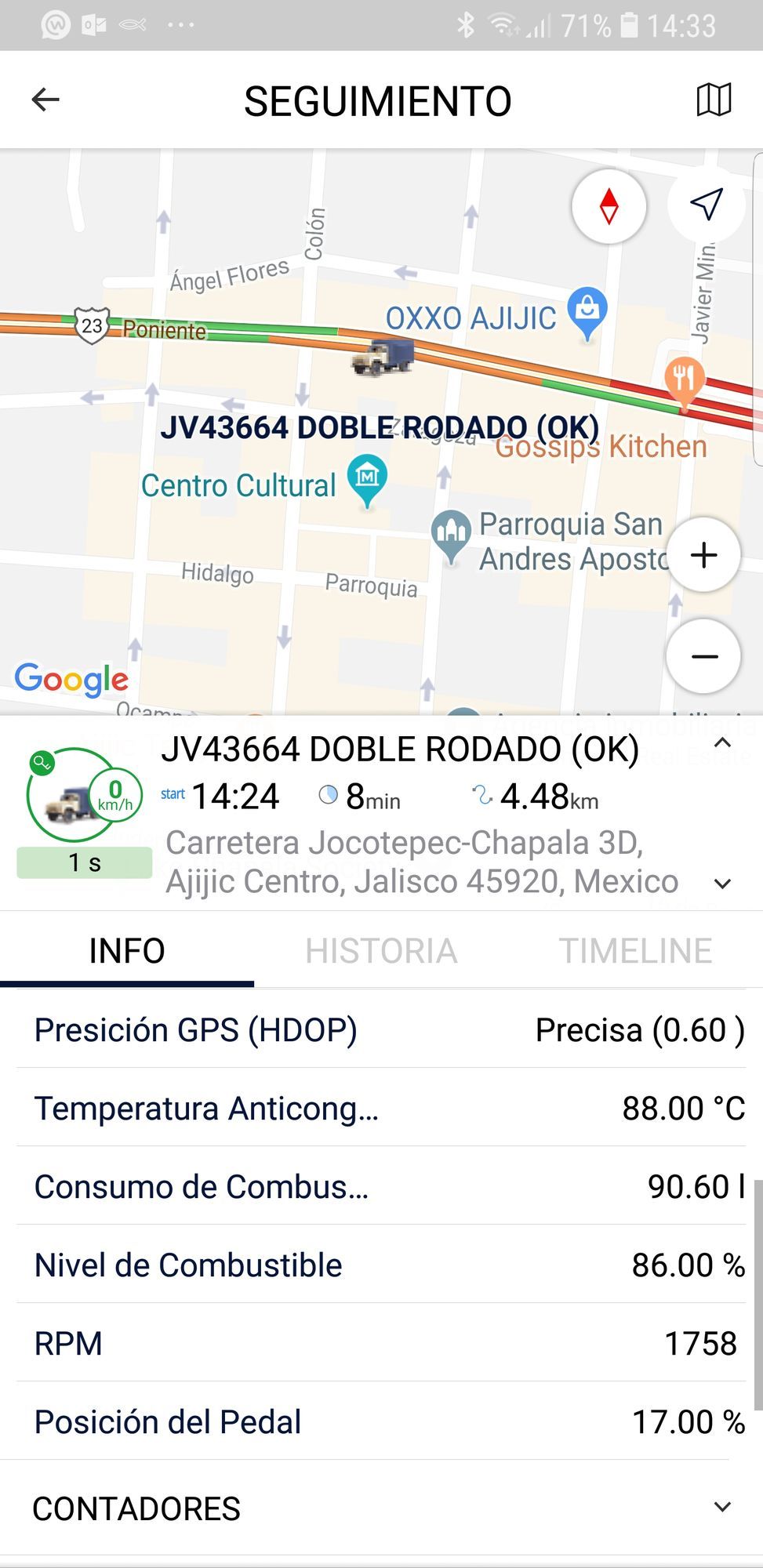Image resolution: width=763 pixels, height=1568 pixels.
Task: Expand the CONTADORES section
Action: click(x=722, y=1507)
